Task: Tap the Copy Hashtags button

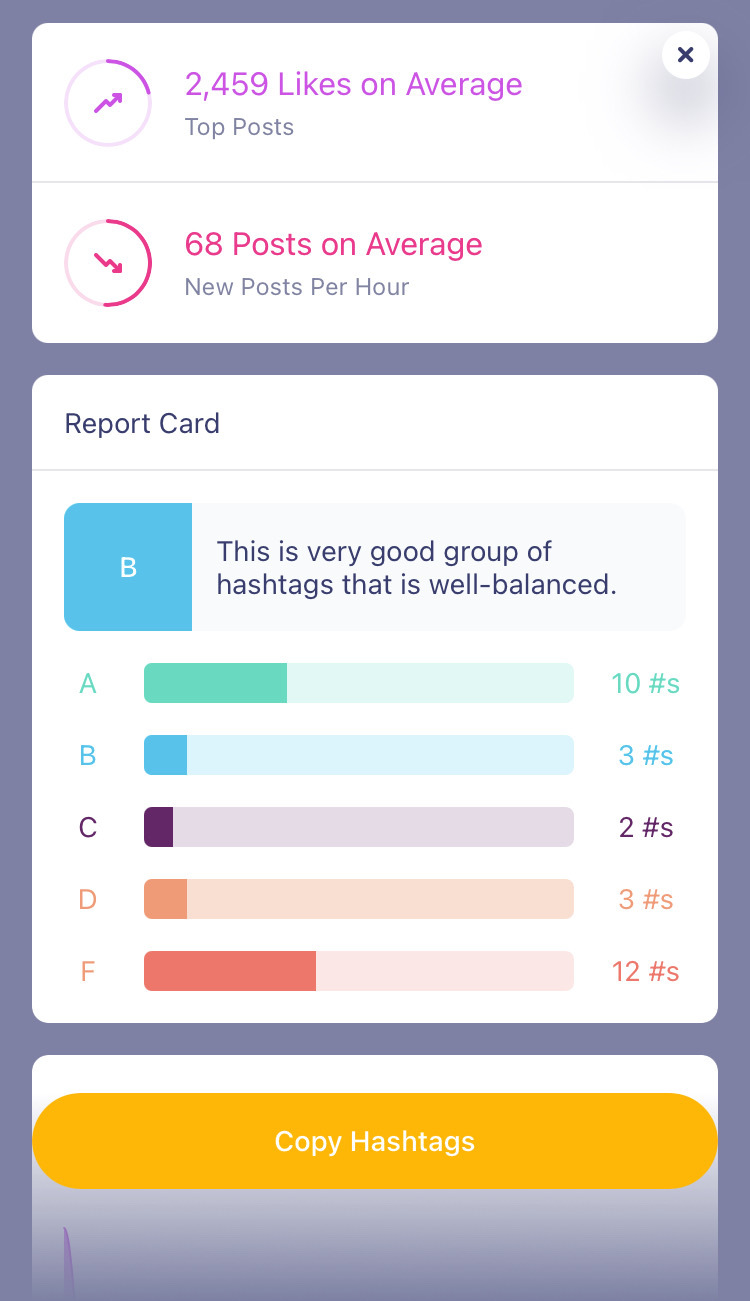Action: (x=375, y=1141)
